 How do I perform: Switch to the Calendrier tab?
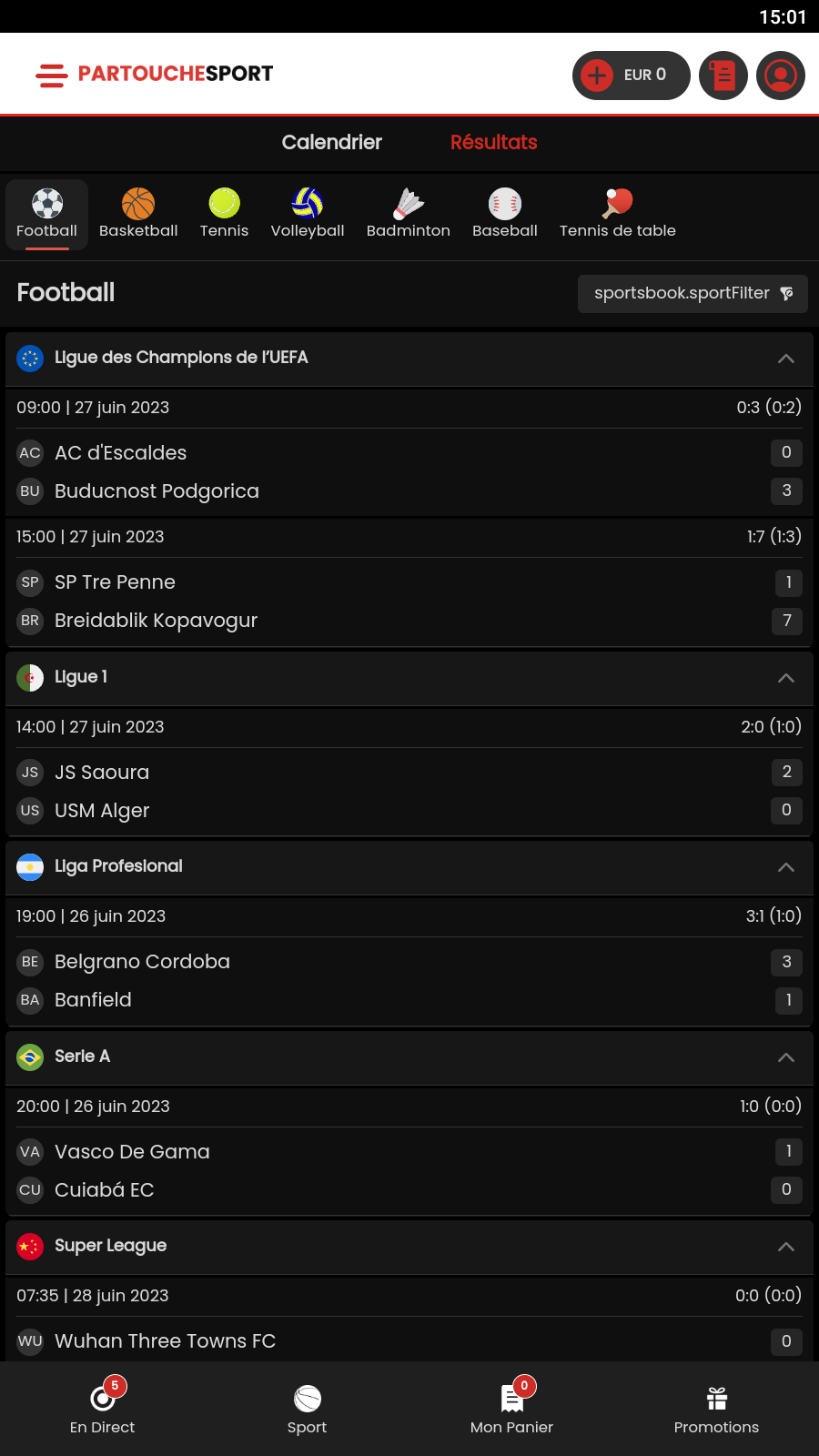[331, 142]
